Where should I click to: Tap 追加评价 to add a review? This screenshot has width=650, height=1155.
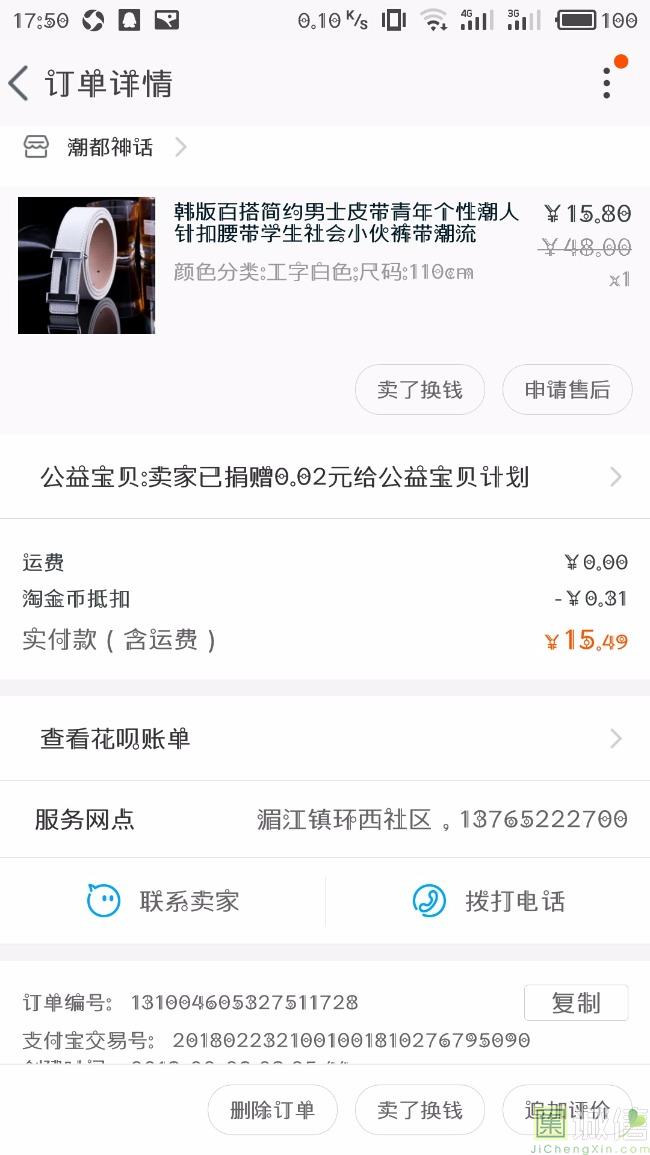point(567,1110)
